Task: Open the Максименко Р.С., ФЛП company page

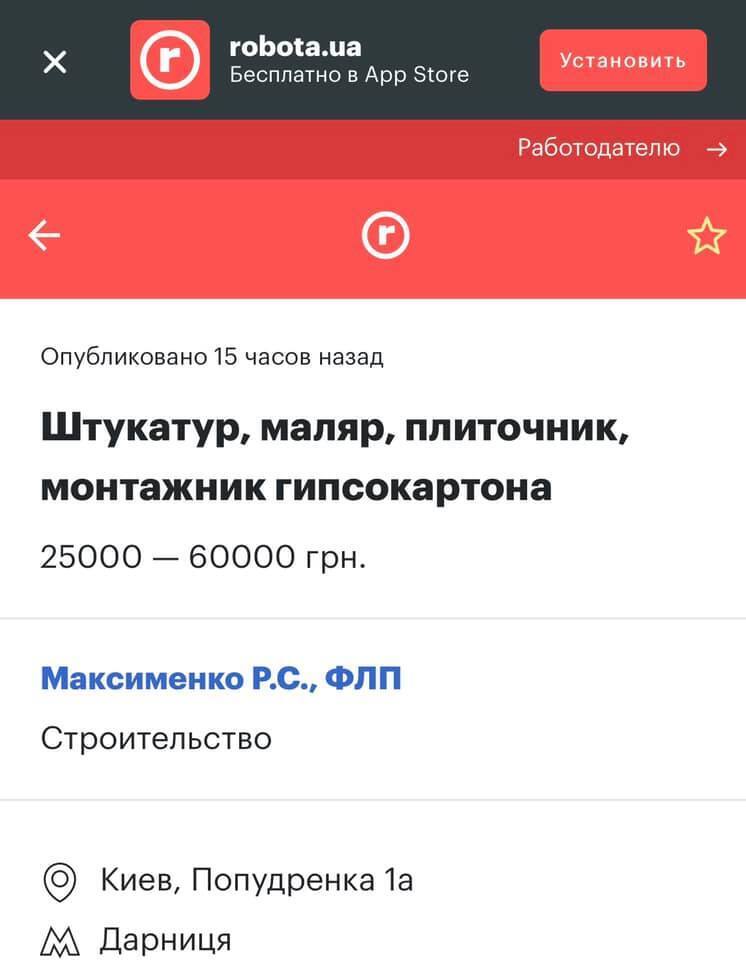Action: click(219, 677)
